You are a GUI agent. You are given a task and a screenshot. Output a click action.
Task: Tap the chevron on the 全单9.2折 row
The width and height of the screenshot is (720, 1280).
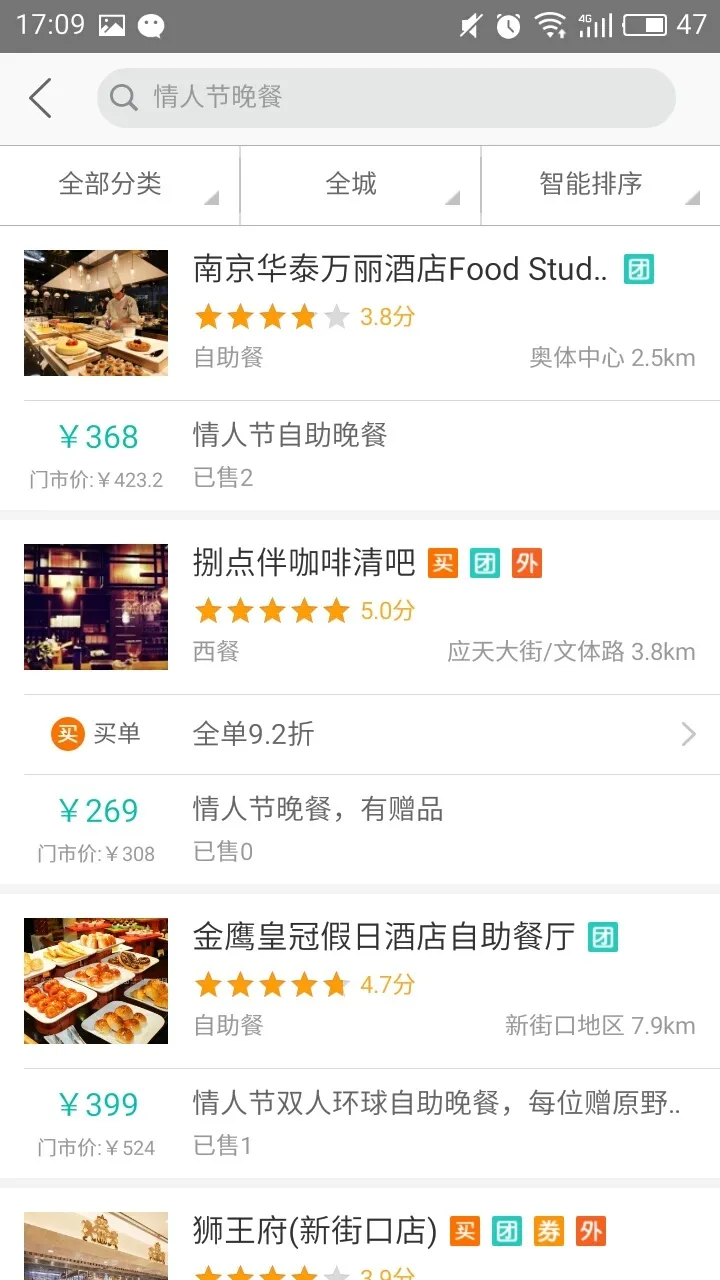coord(688,733)
